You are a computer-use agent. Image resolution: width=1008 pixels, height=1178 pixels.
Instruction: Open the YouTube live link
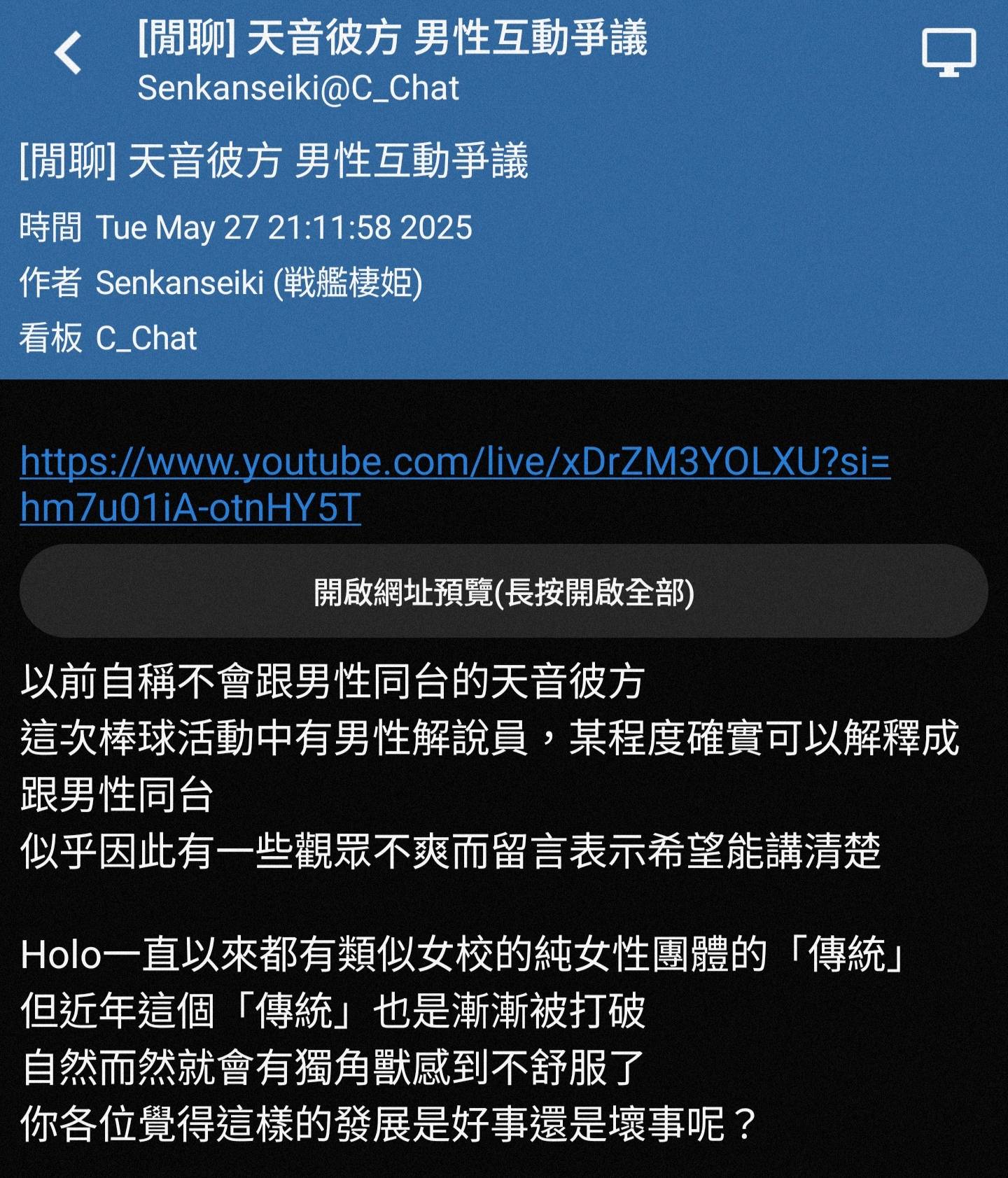coord(454,463)
